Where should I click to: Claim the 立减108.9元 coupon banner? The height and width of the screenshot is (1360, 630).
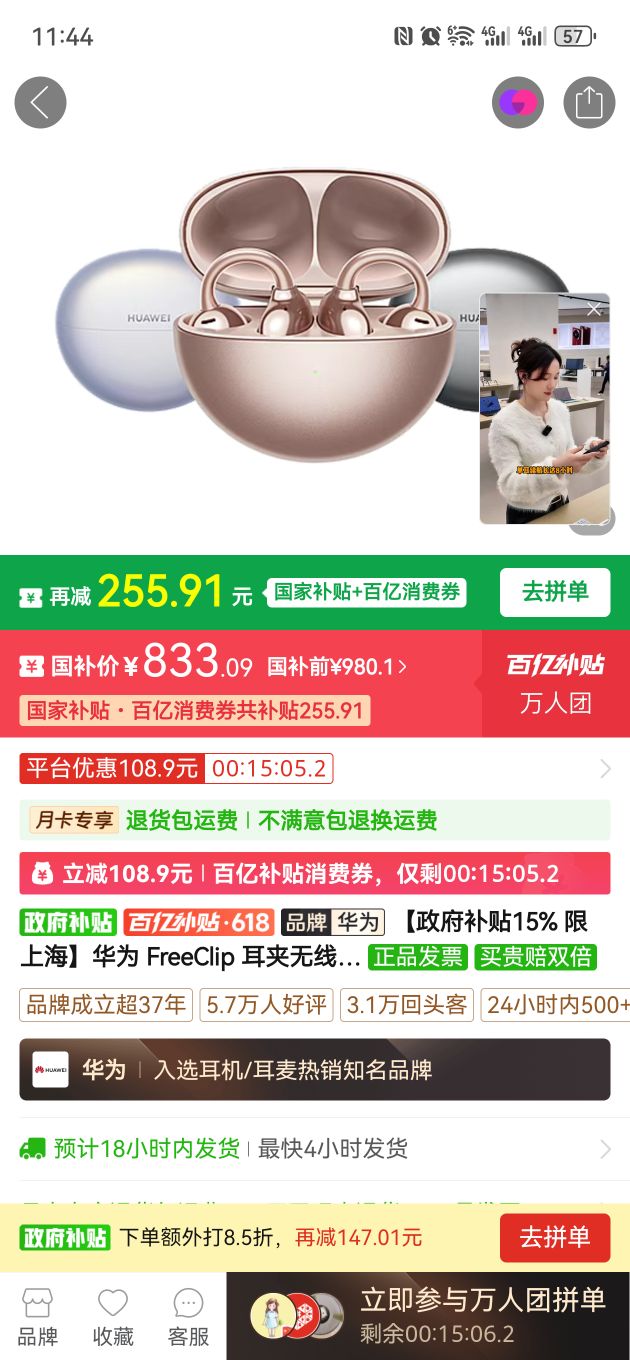314,873
